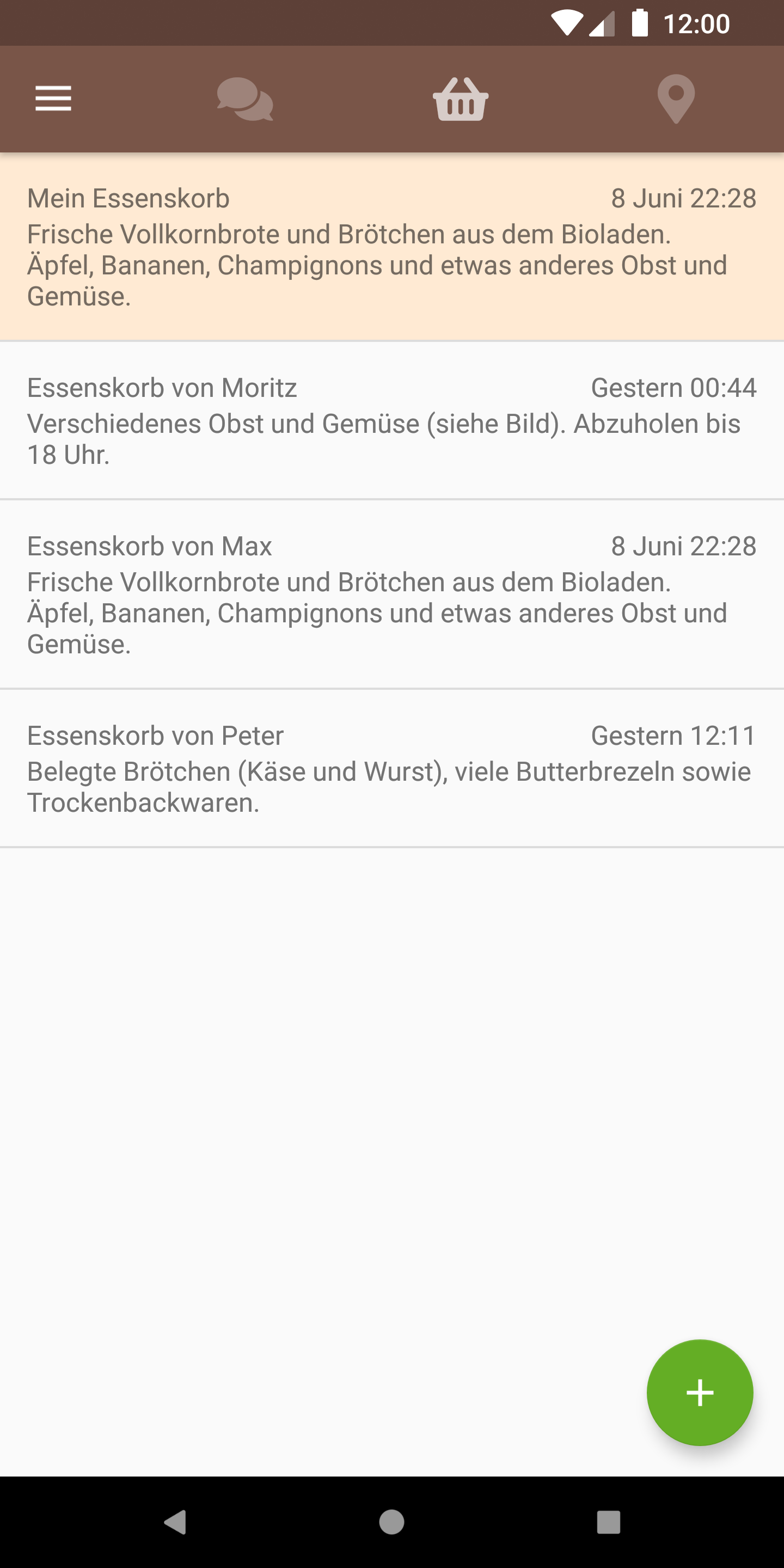Open Essenskorb von Peter
This screenshot has width=784, height=1568.
click(392, 768)
